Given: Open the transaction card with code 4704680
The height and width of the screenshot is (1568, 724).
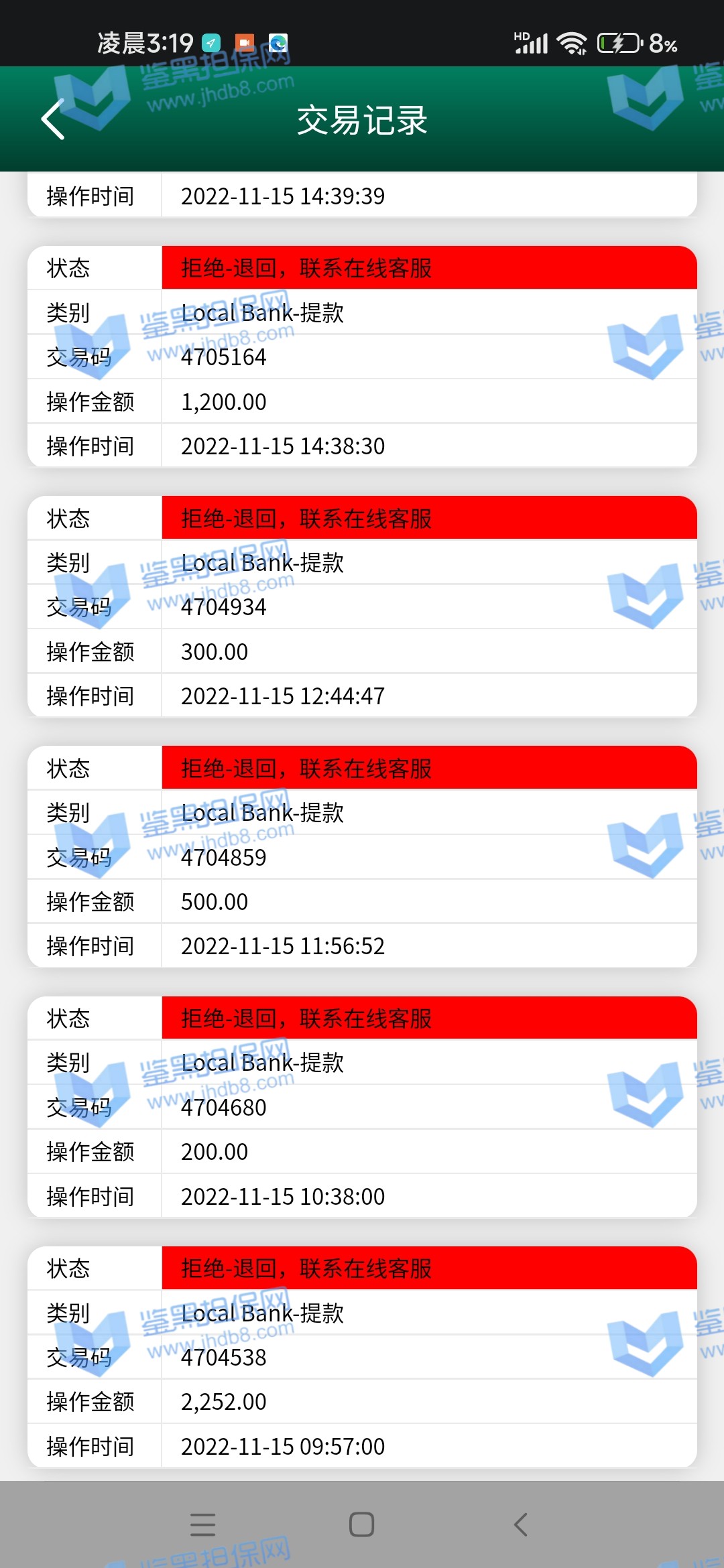Looking at the screenshot, I should 362,1107.
